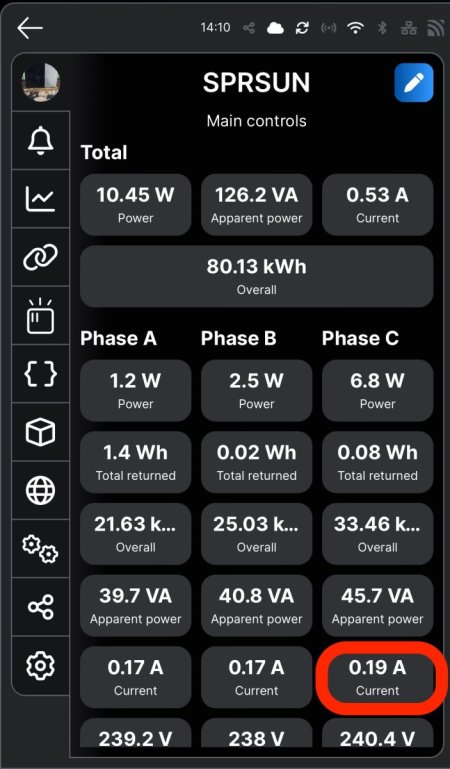Open Phase A 1.2 W Power tile
The height and width of the screenshot is (769, 450).
[x=135, y=391]
